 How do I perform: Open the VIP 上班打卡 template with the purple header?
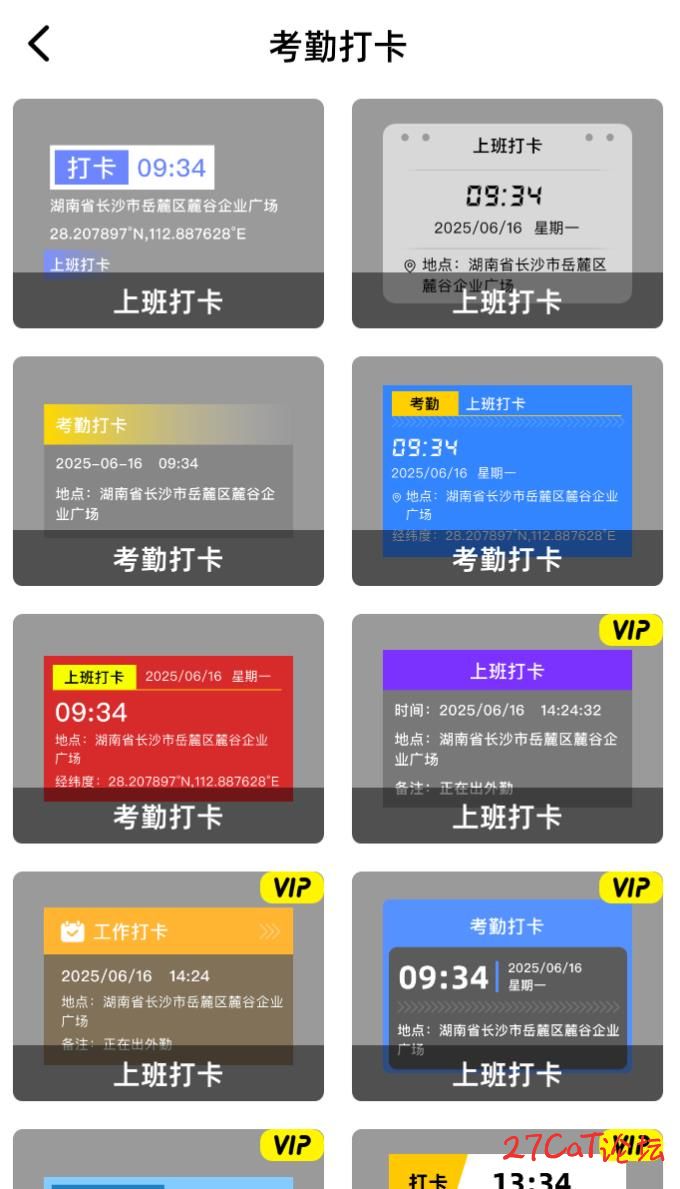[507, 729]
